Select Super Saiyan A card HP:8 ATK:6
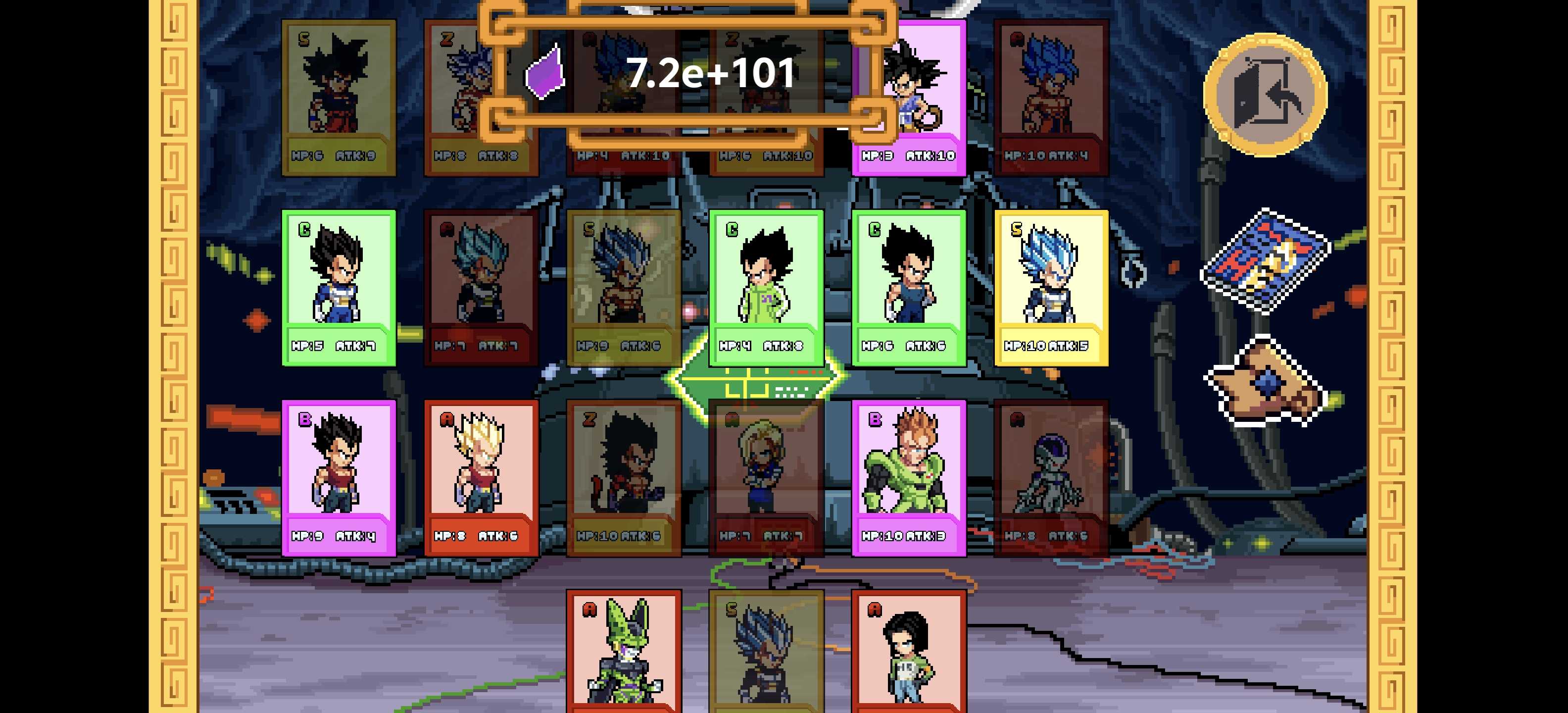This screenshot has width=1568, height=713. coord(481,478)
